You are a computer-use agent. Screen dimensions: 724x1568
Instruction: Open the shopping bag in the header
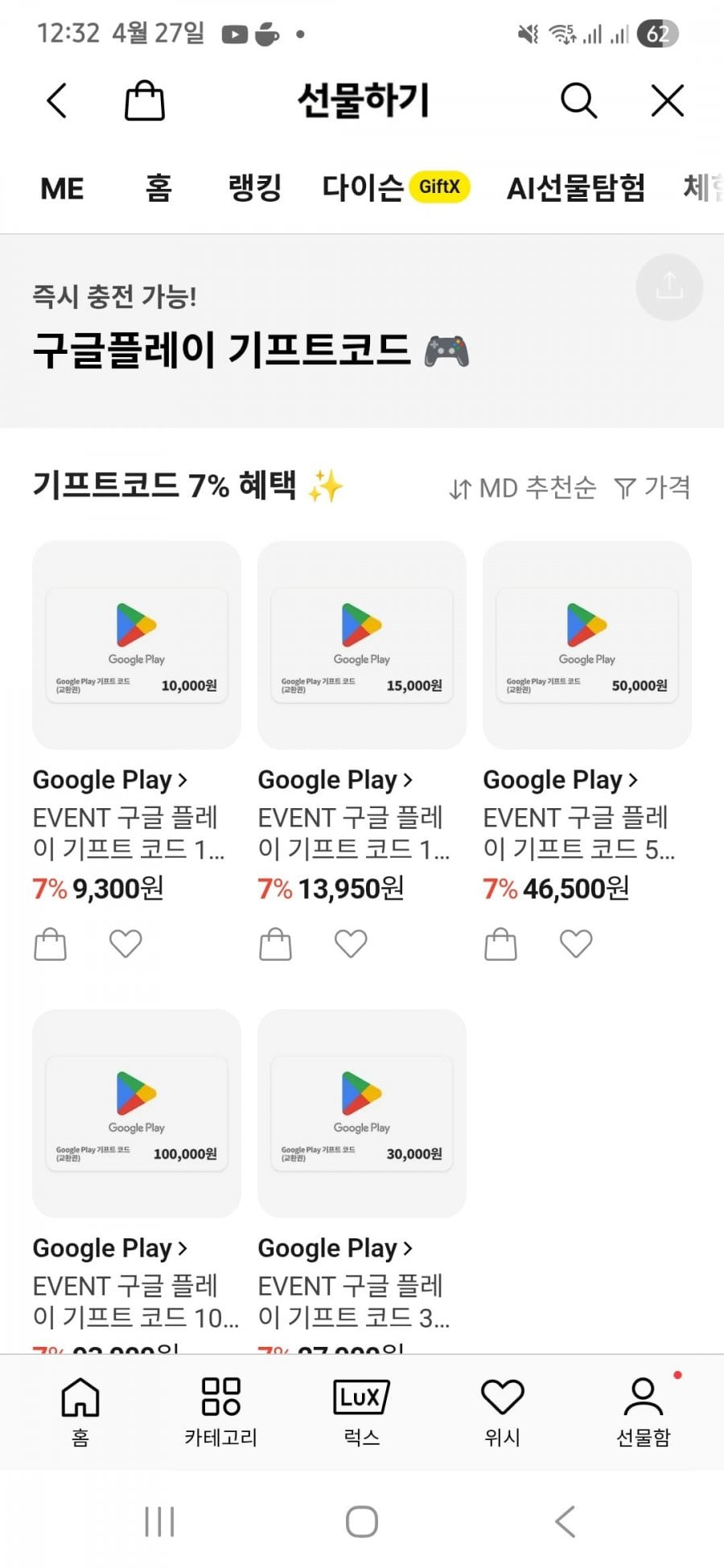[x=145, y=101]
